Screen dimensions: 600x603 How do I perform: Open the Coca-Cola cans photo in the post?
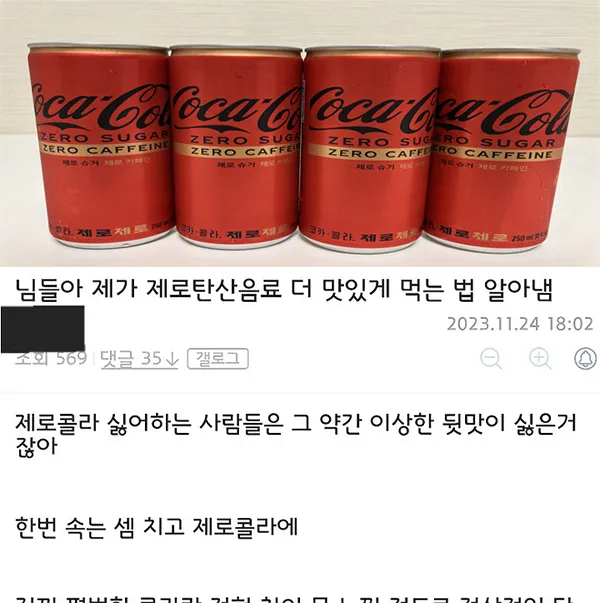point(300,140)
